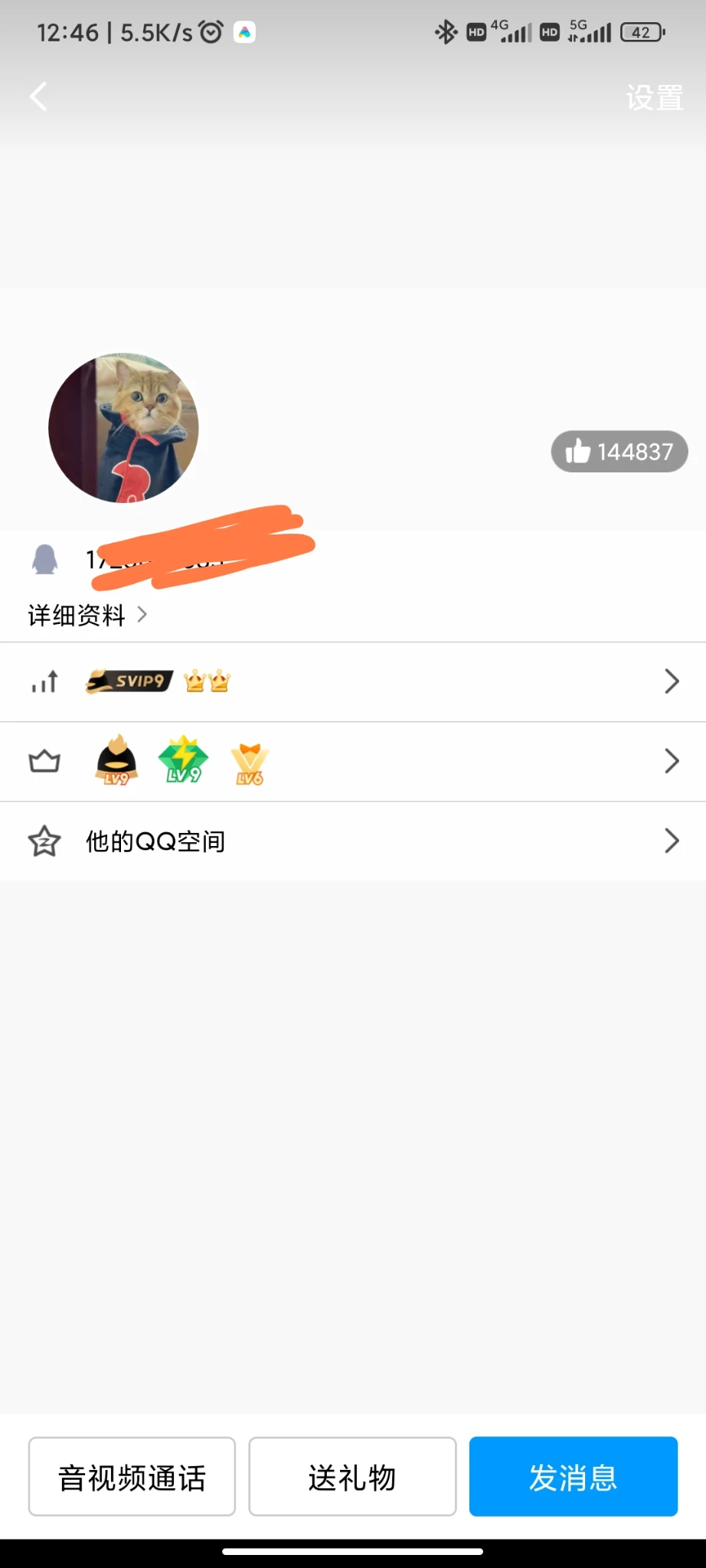Screen dimensions: 706x1568
Task: Open 他的QQ空间
Action: coord(352,841)
